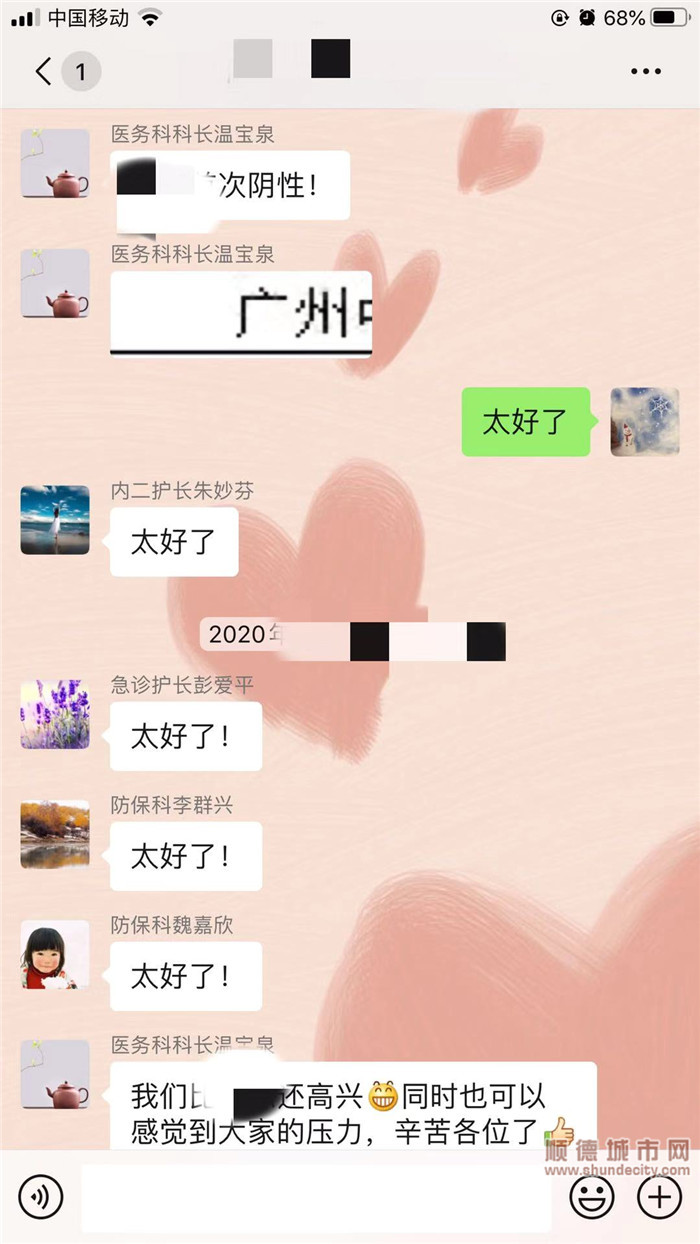Open the chat info overflow menu
The width and height of the screenshot is (700, 1244).
(x=646, y=72)
